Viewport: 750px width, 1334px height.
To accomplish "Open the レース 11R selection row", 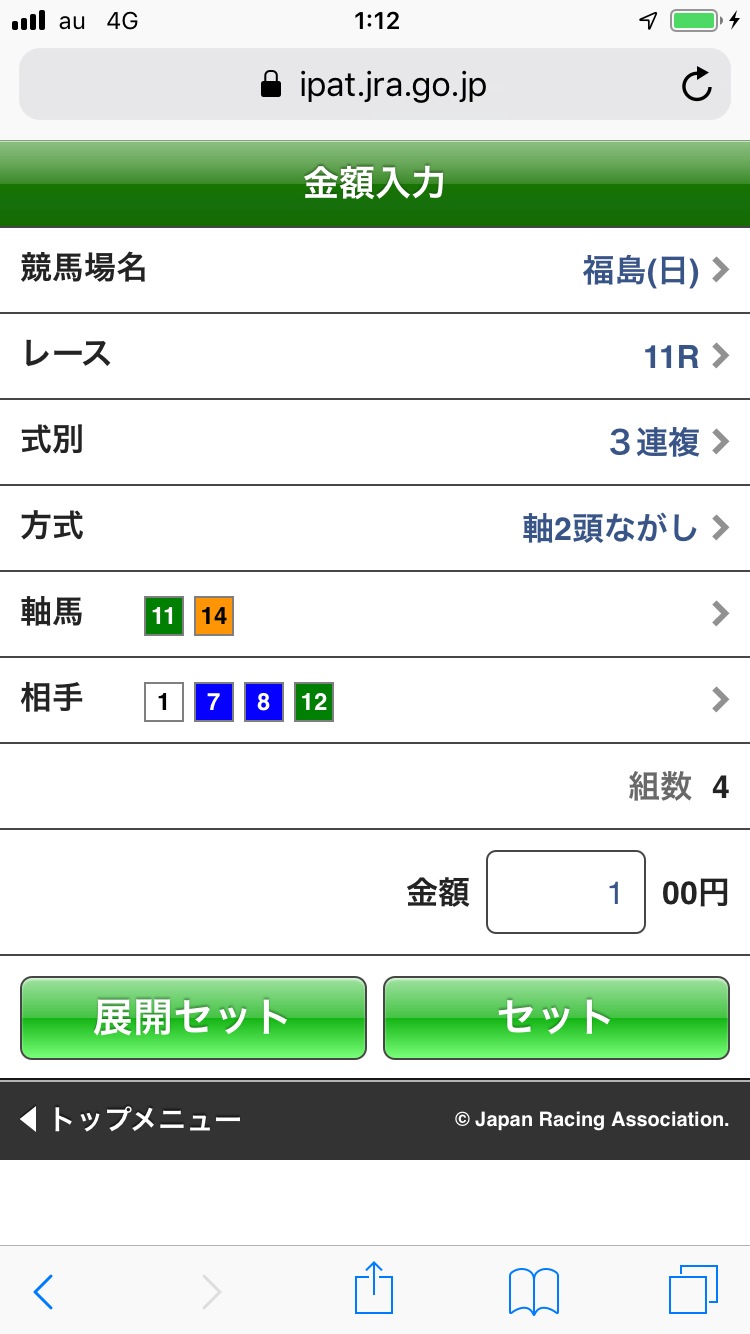I will (x=375, y=356).
